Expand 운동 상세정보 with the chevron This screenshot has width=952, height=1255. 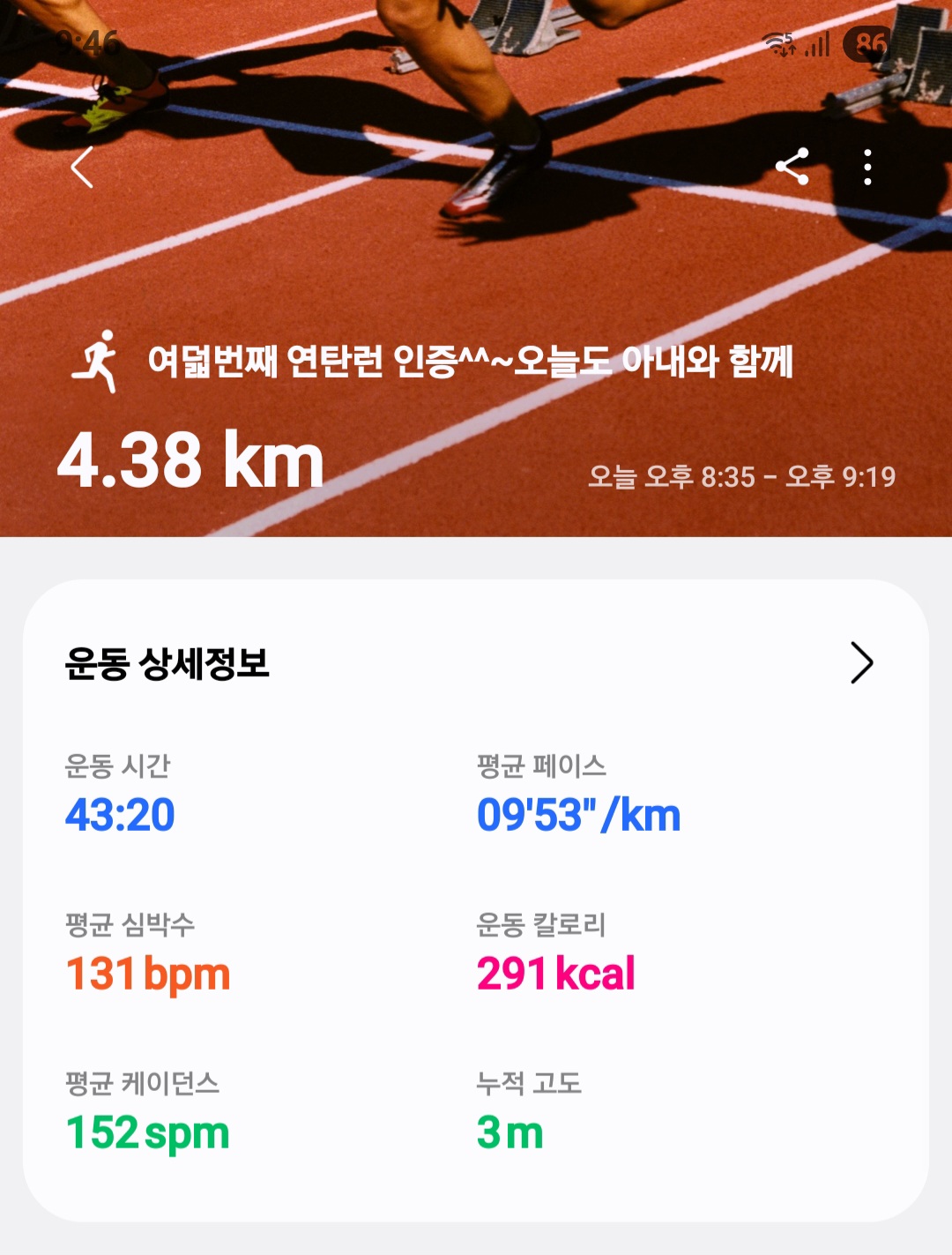861,662
